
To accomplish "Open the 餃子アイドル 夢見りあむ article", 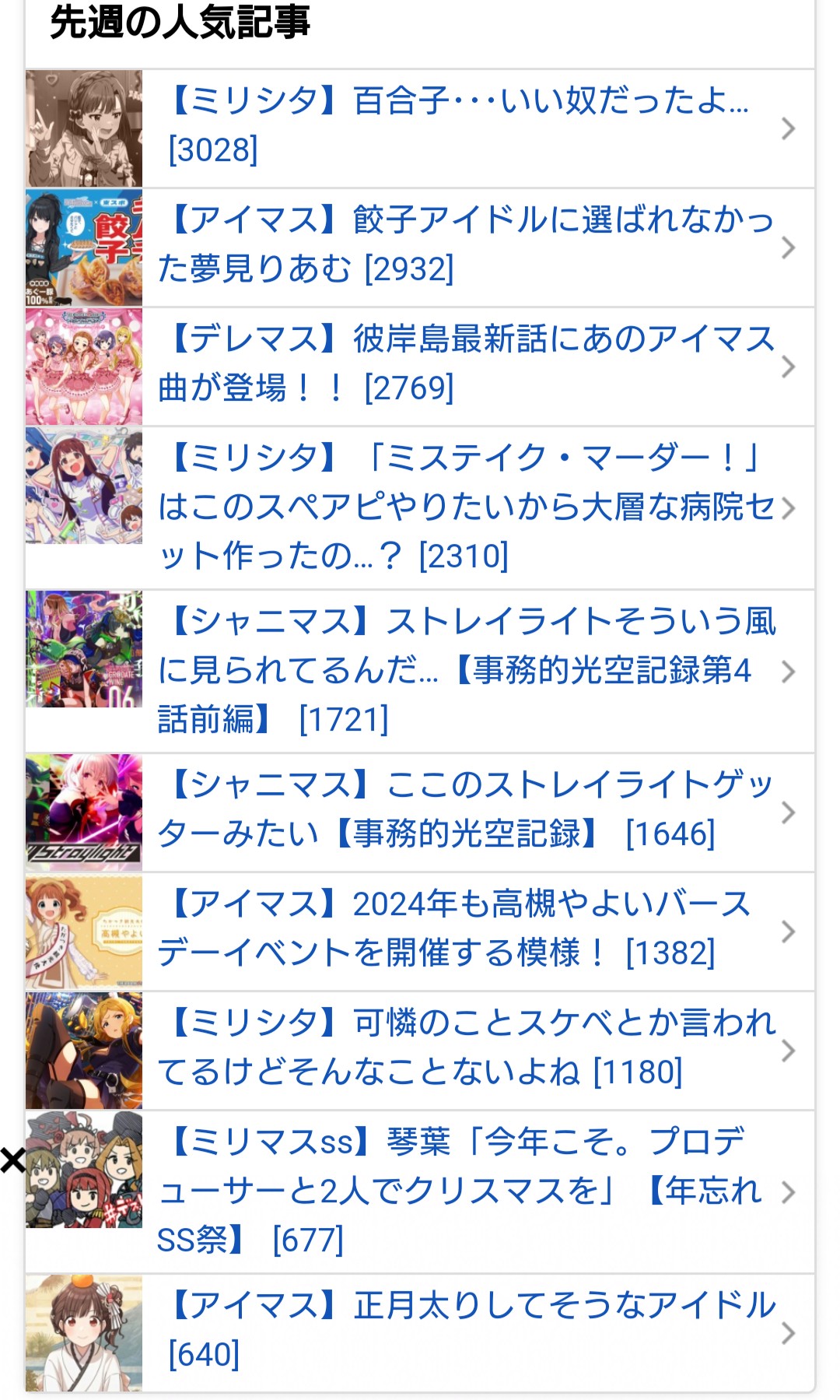I will tap(420, 247).
